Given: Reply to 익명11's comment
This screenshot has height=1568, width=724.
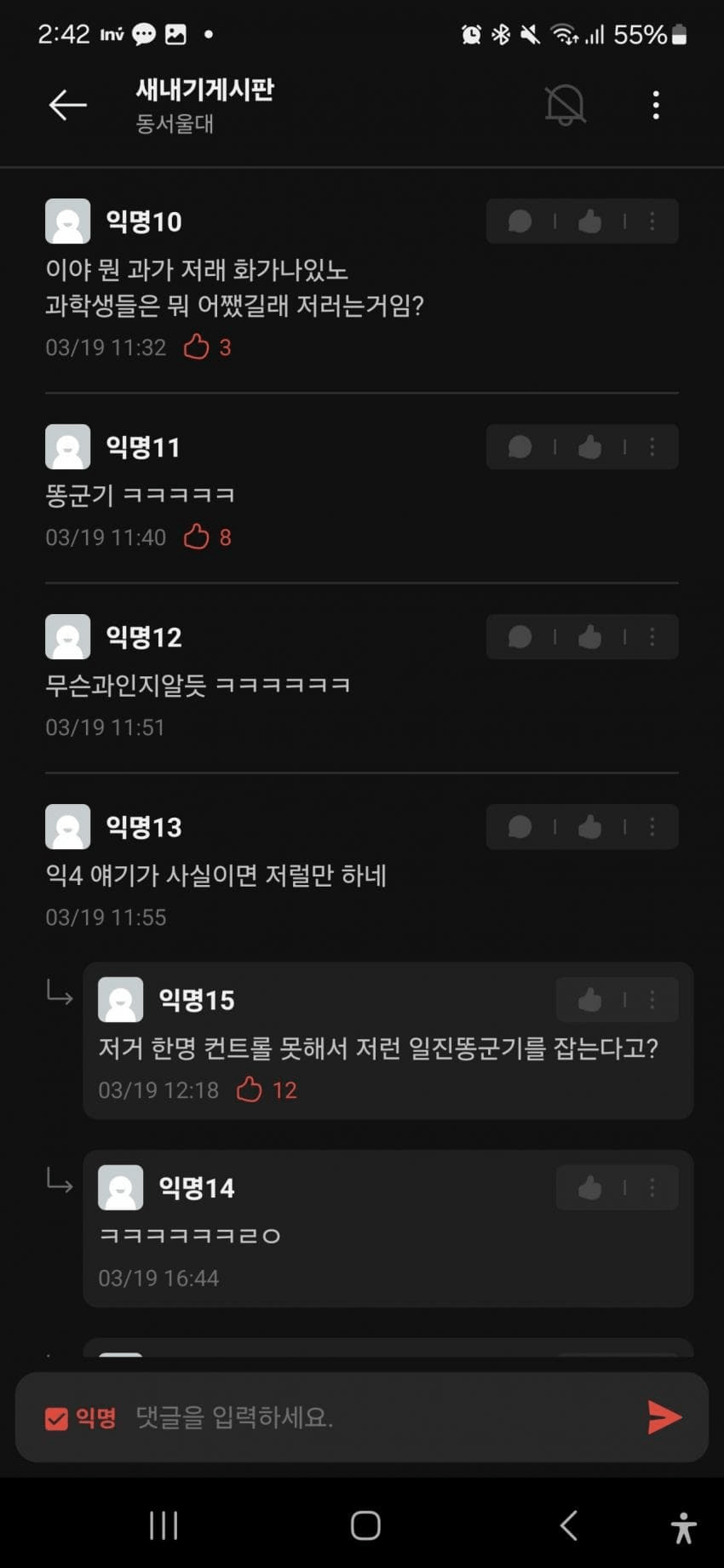Looking at the screenshot, I should click(x=520, y=447).
